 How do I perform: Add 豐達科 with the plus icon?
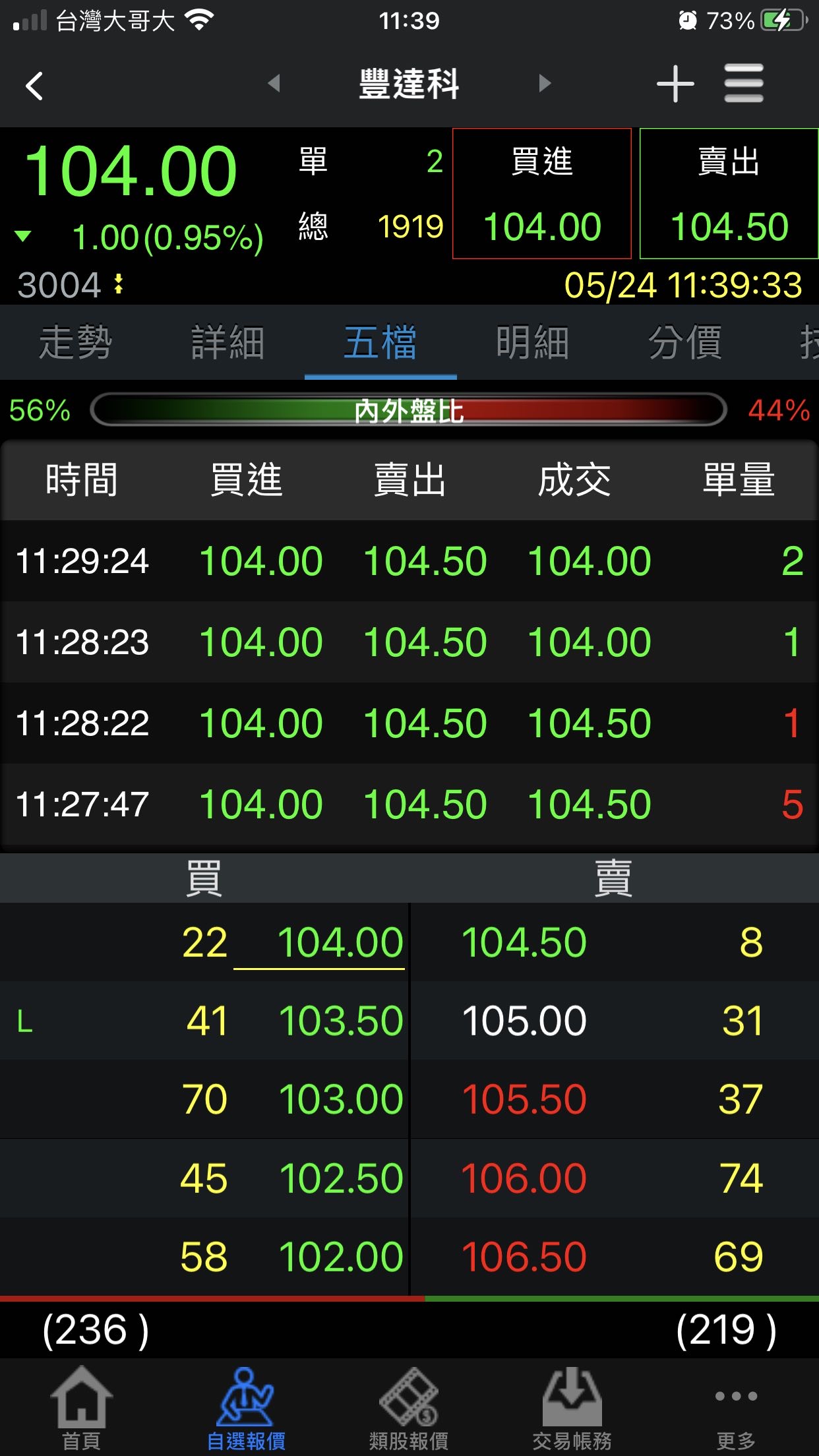tap(675, 84)
